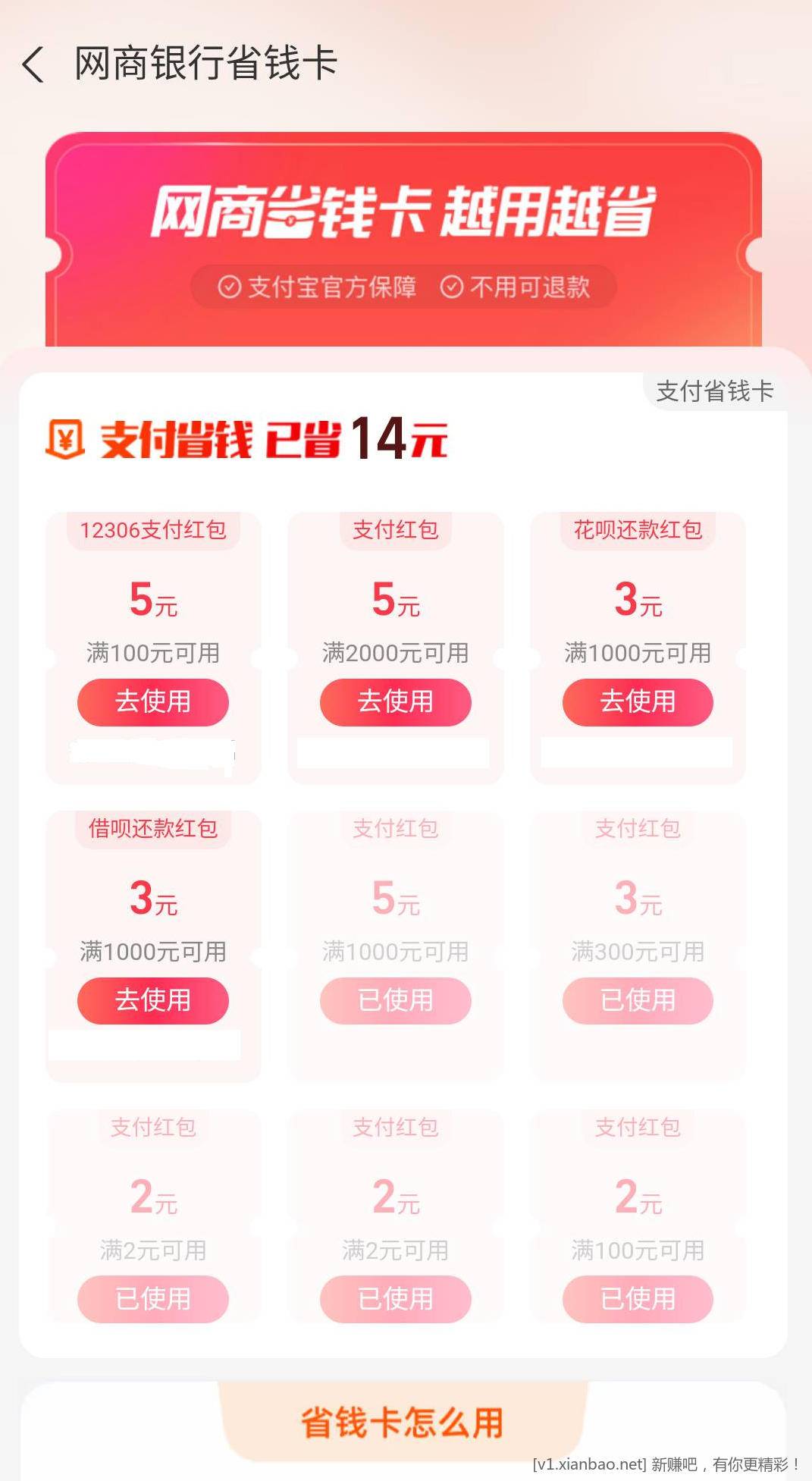Tap 去使用 on 满2000元可用 支付红包

click(x=395, y=701)
